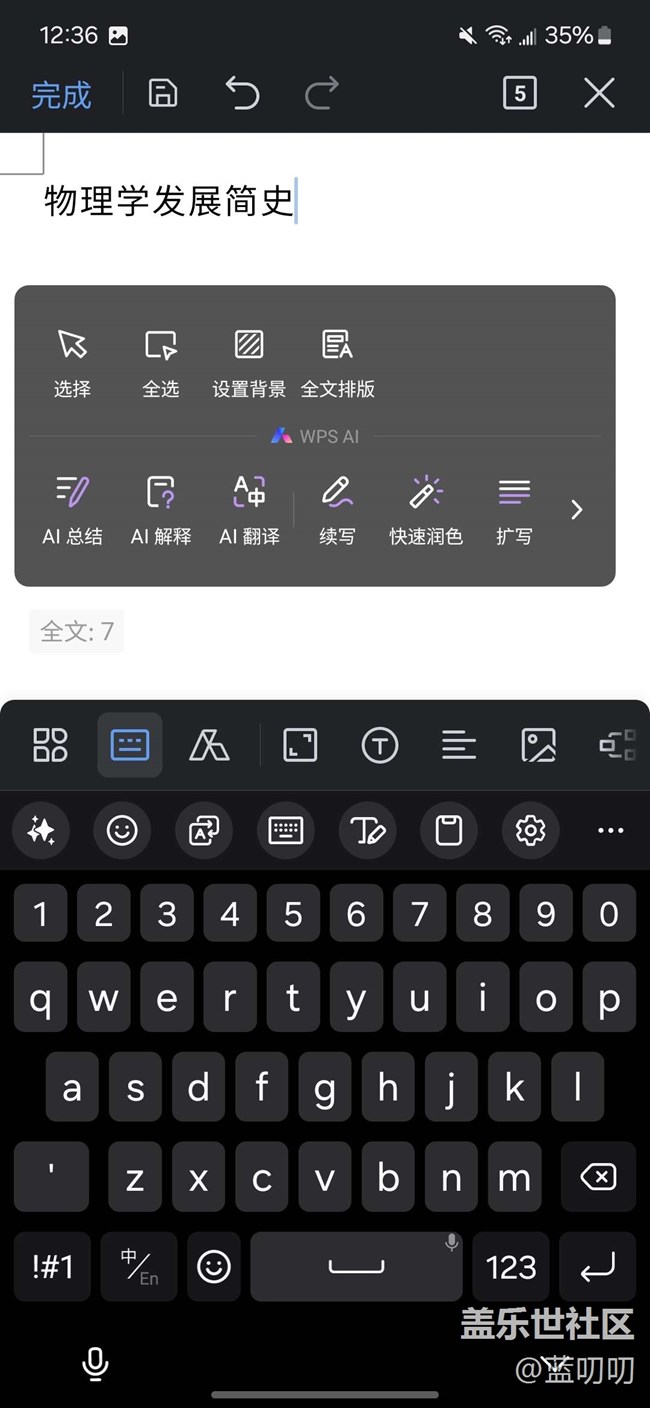Tap the keyboard backspace key

[598, 1178]
